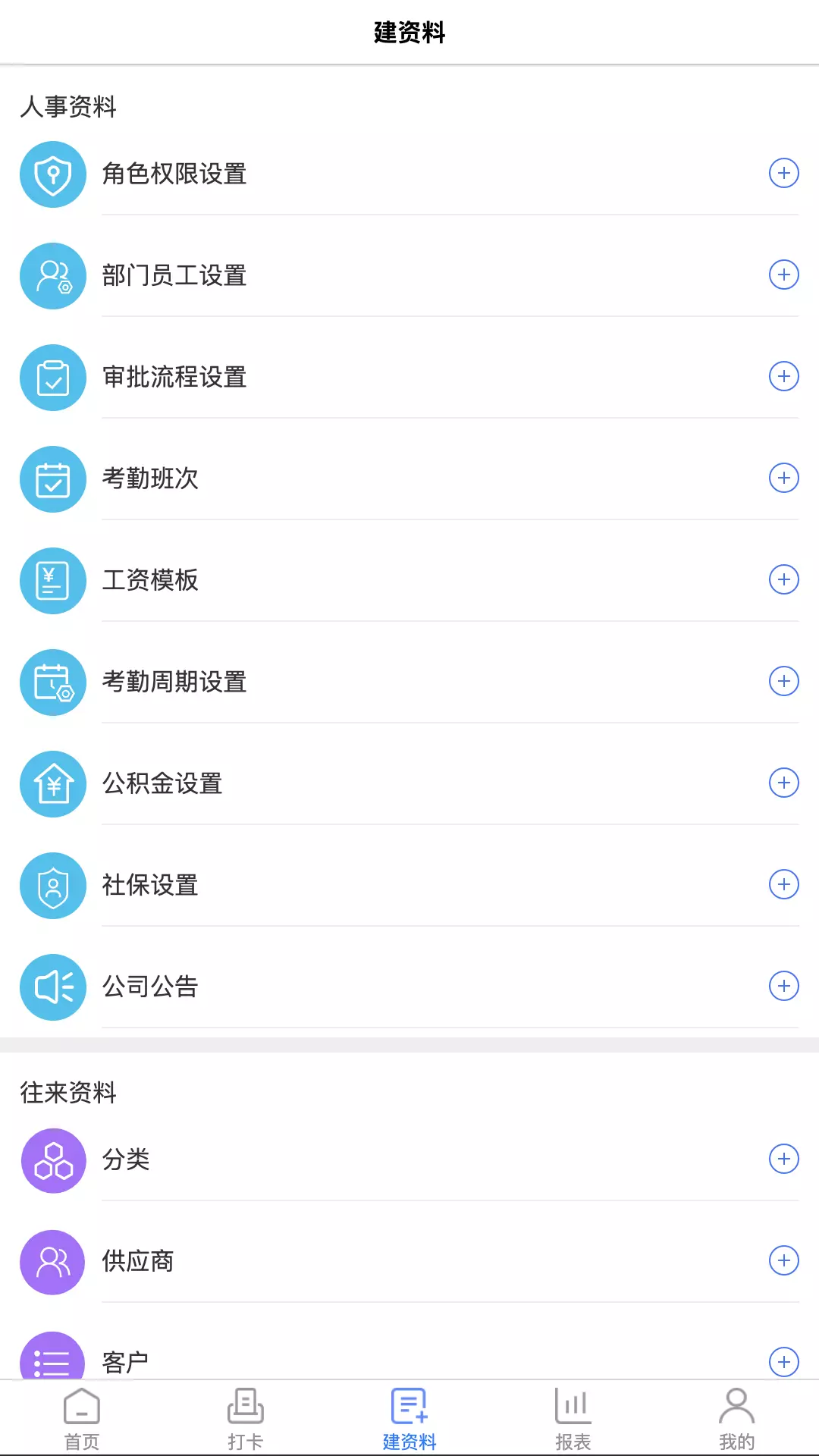Open the 报表 tab
This screenshot has height=1456, width=819.
click(x=573, y=1419)
